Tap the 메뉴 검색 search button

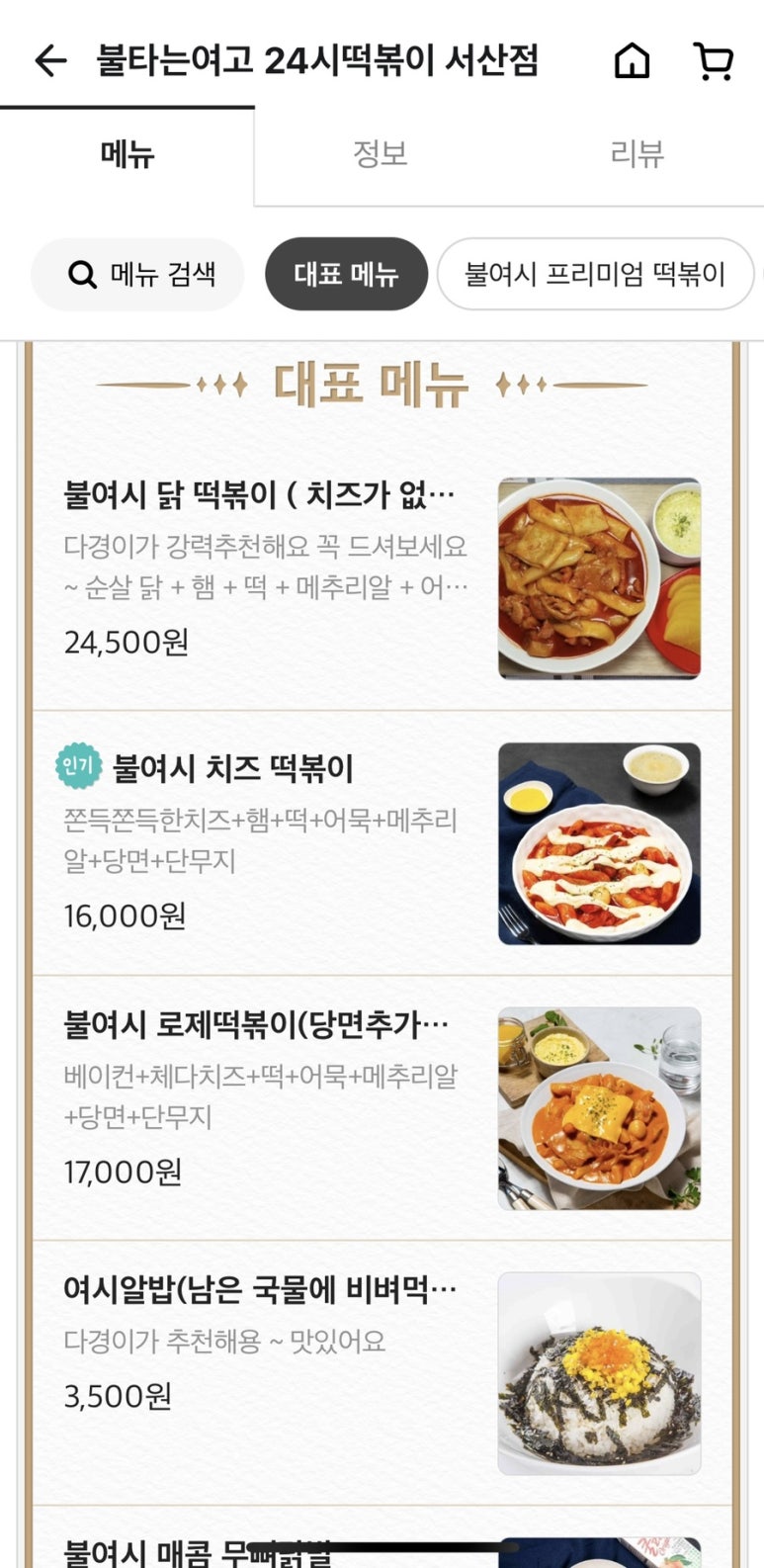click(x=138, y=274)
